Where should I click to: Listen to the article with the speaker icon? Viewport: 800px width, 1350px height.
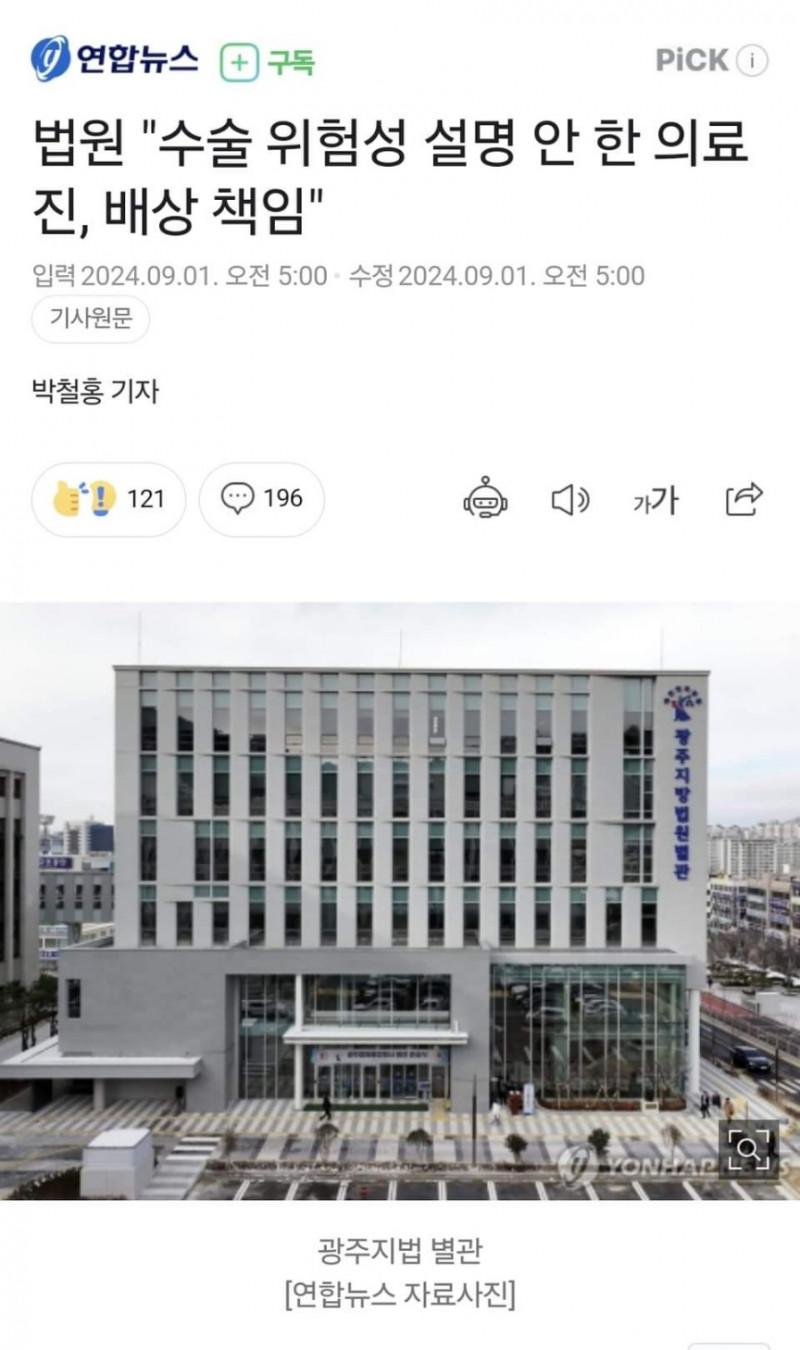tap(570, 498)
